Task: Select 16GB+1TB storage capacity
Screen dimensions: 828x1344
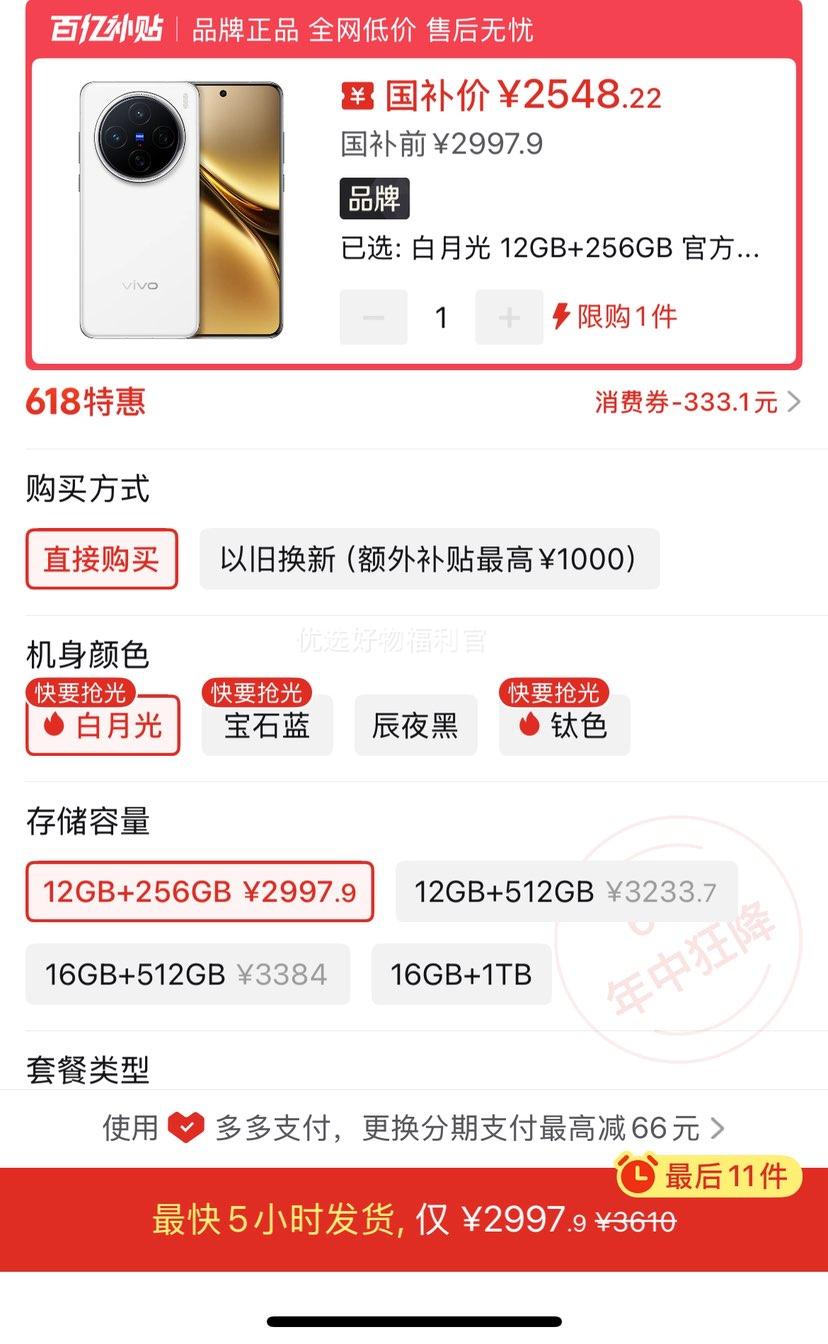Action: [x=461, y=974]
